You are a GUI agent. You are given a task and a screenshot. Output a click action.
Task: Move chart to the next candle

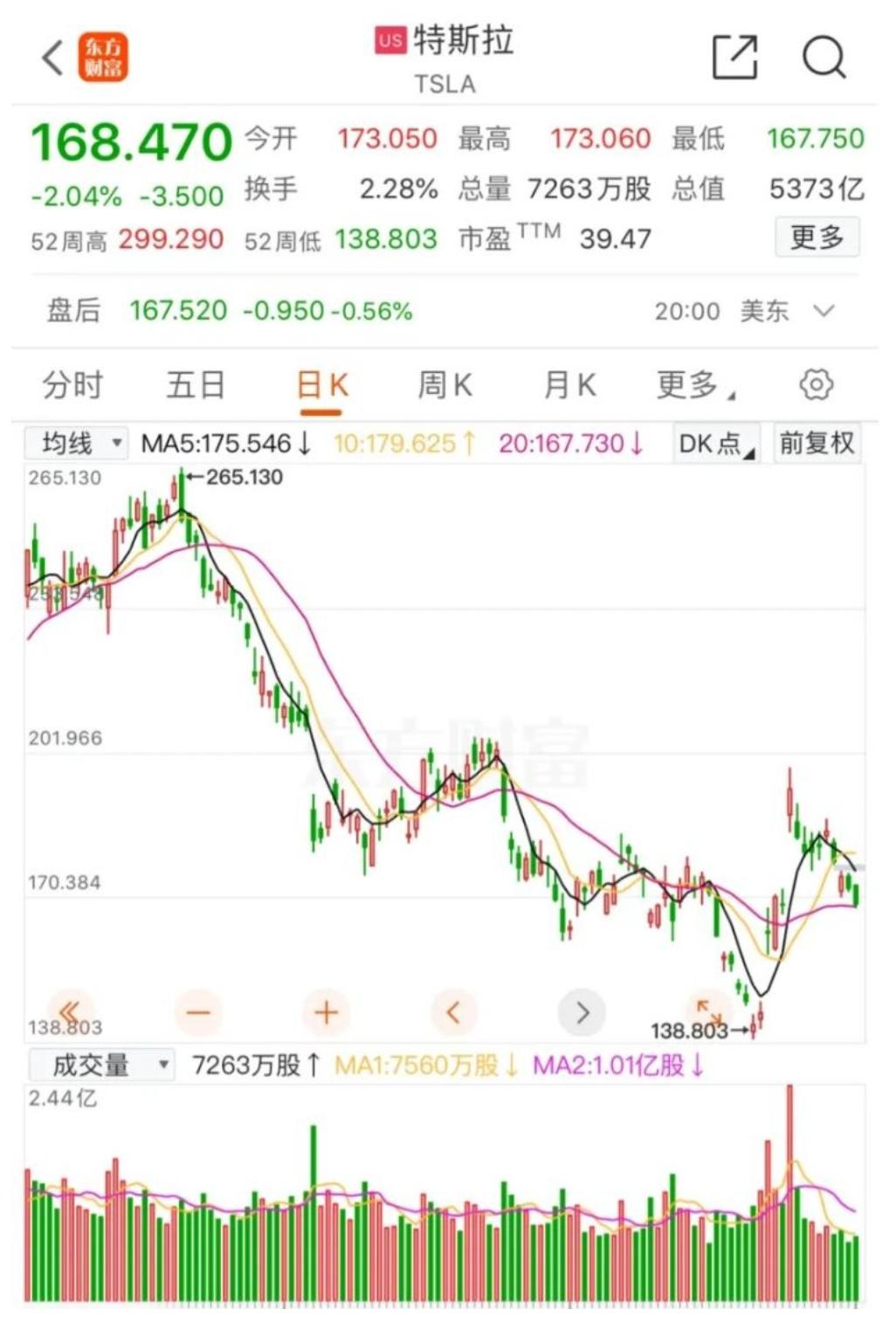pyautogui.click(x=582, y=1013)
